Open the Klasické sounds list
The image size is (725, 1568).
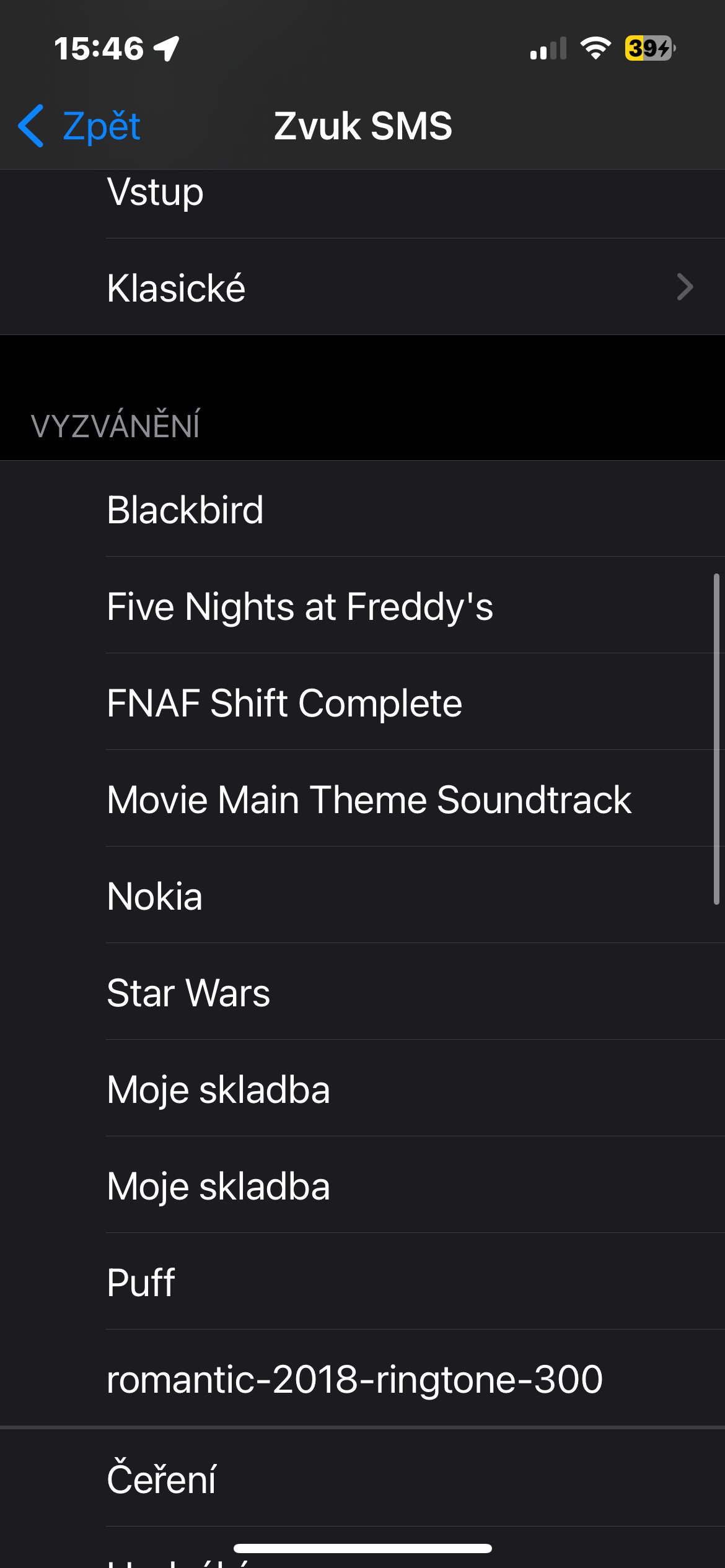[362, 288]
